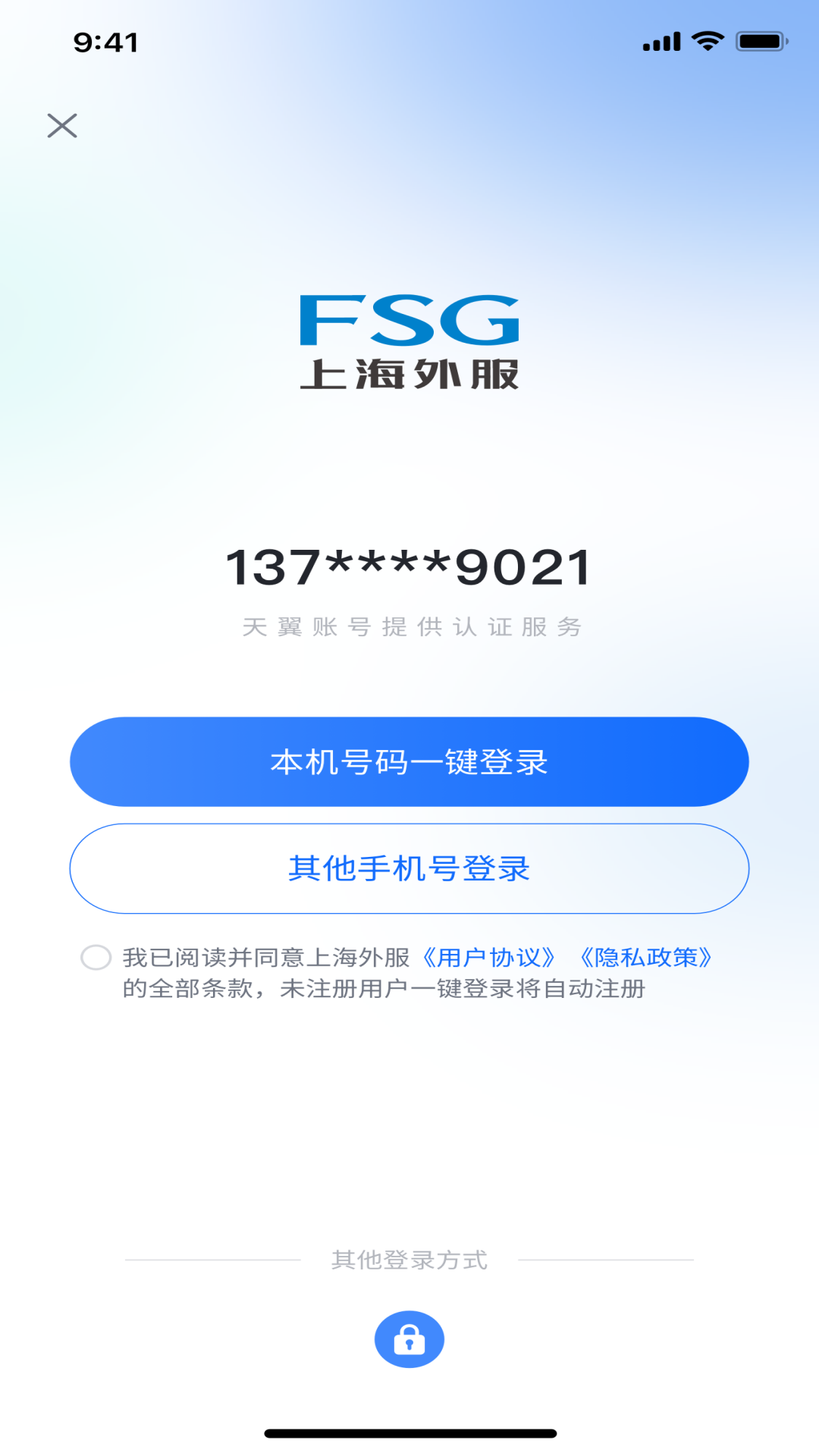Check the terms acceptance radio circle

coord(96,958)
